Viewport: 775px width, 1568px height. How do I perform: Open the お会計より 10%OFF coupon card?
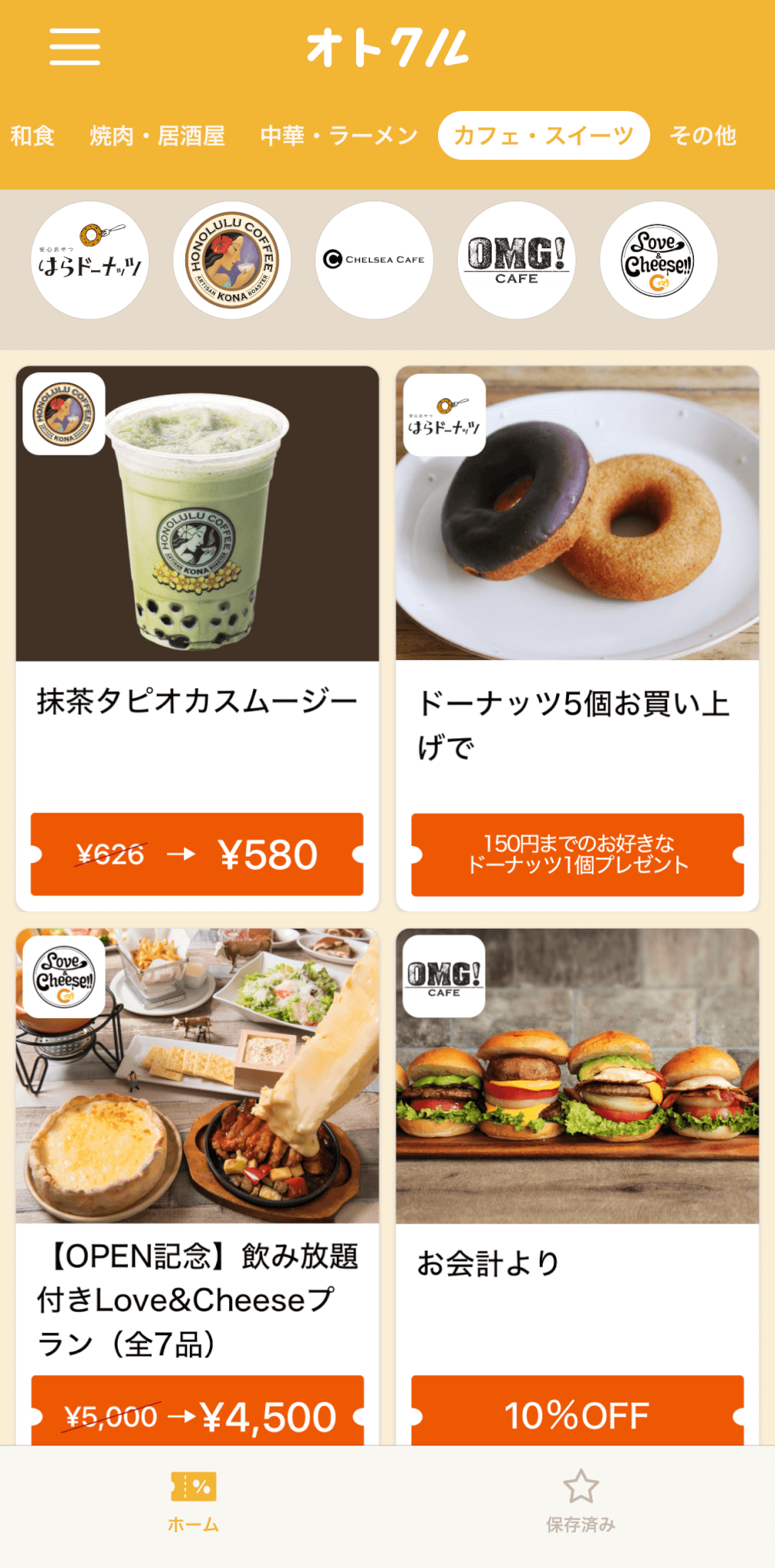click(577, 1187)
